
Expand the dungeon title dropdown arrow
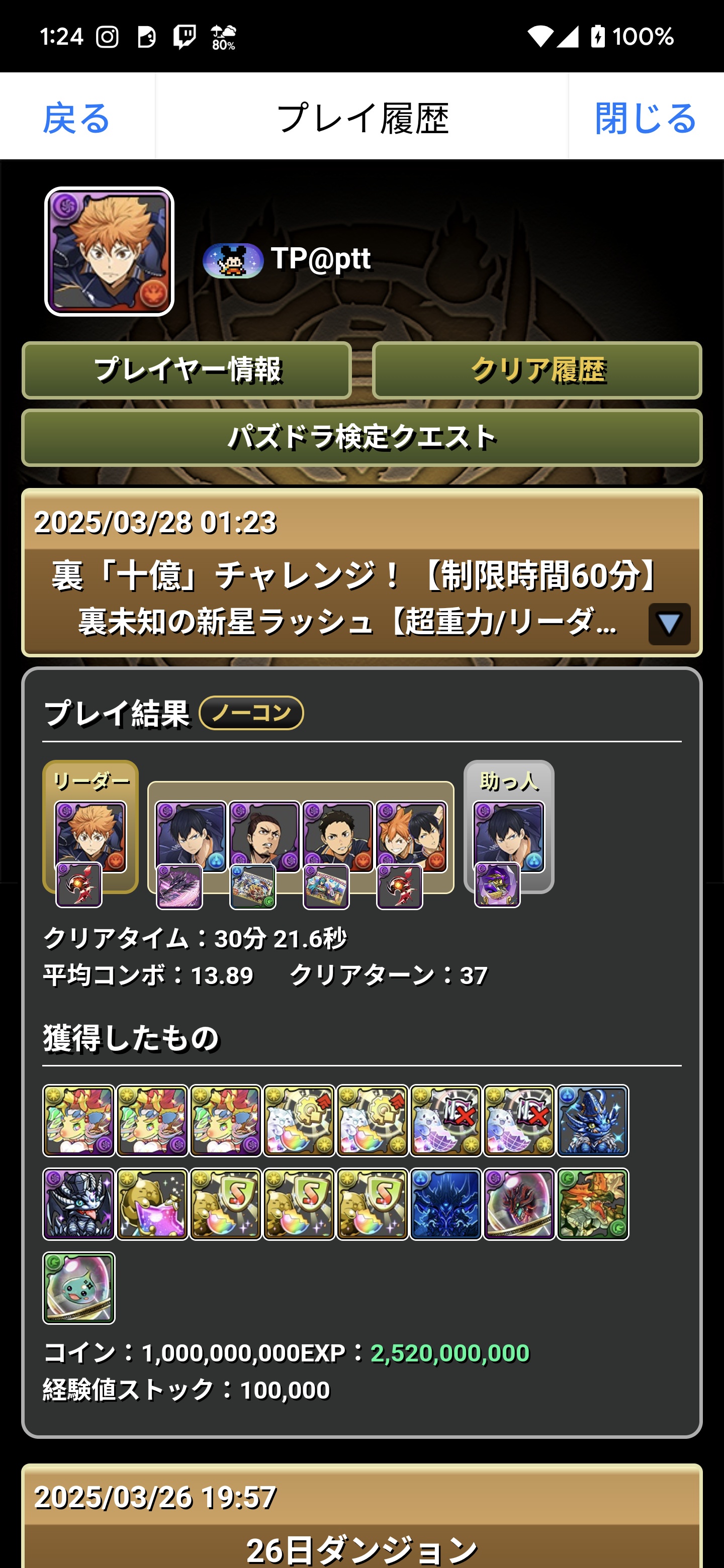coord(669,624)
